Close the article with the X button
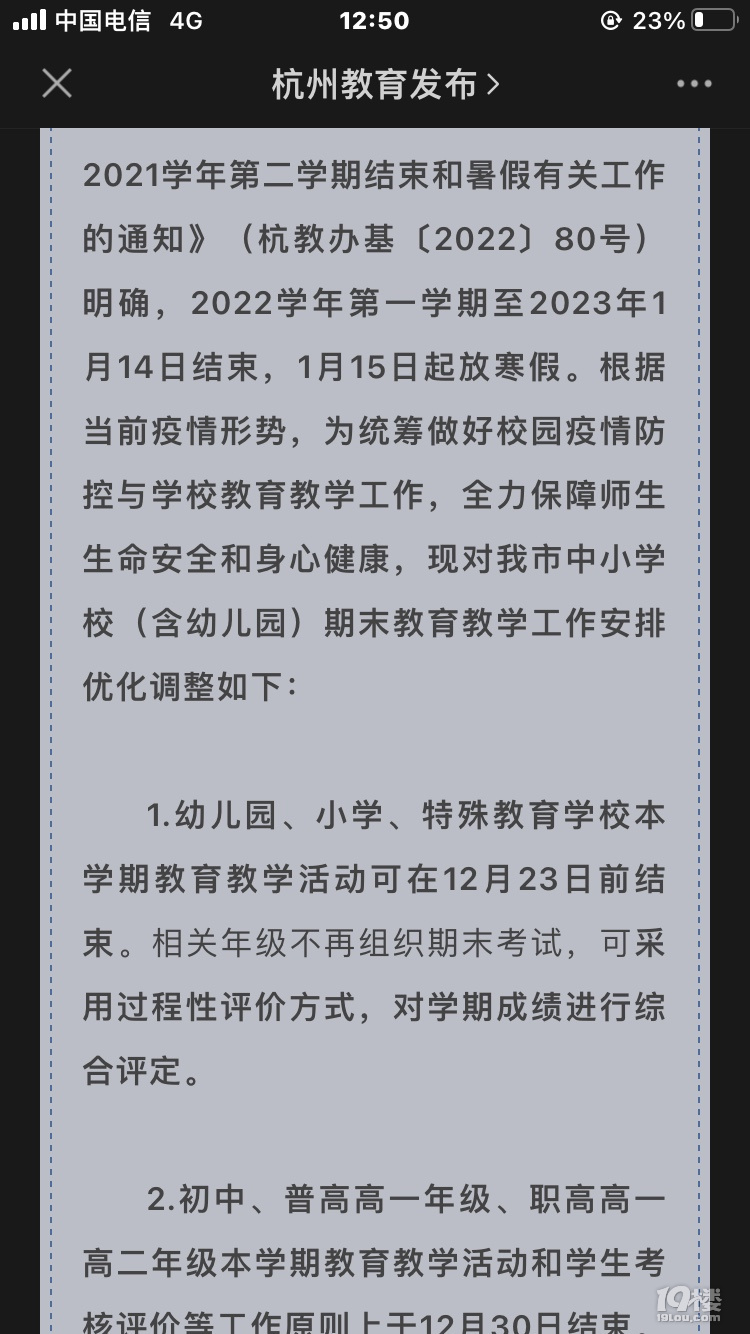This screenshot has height=1334, width=750. coord(57,84)
